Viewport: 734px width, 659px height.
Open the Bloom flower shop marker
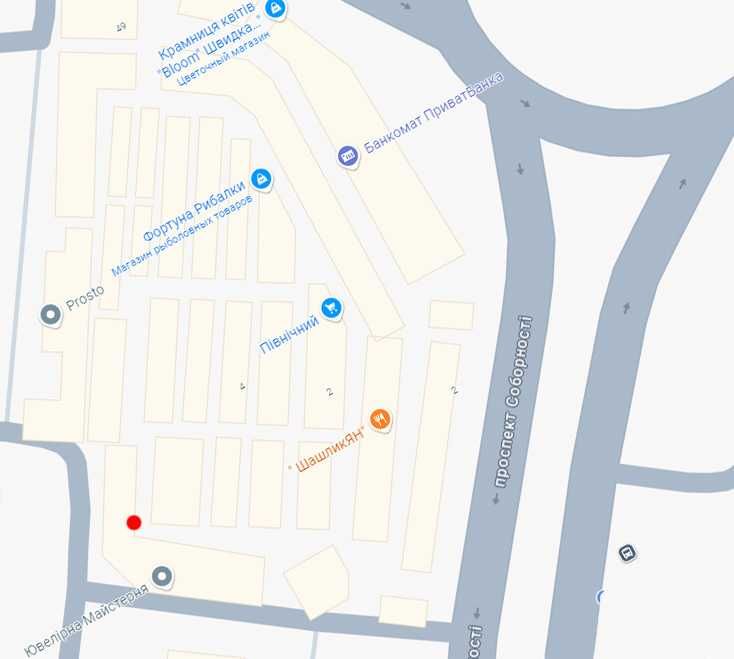(x=277, y=10)
